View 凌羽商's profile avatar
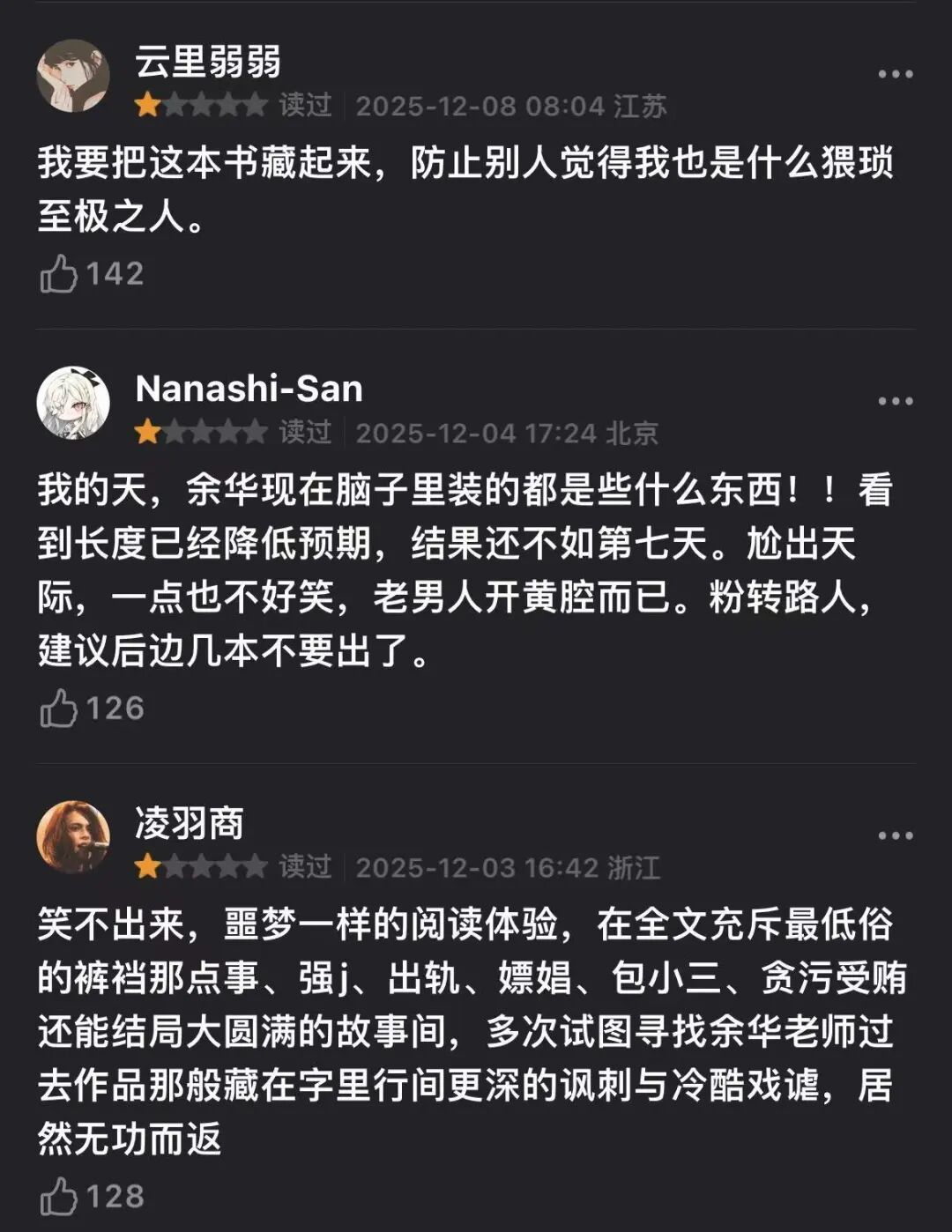Screen dimensions: 952x1232 click(x=73, y=837)
